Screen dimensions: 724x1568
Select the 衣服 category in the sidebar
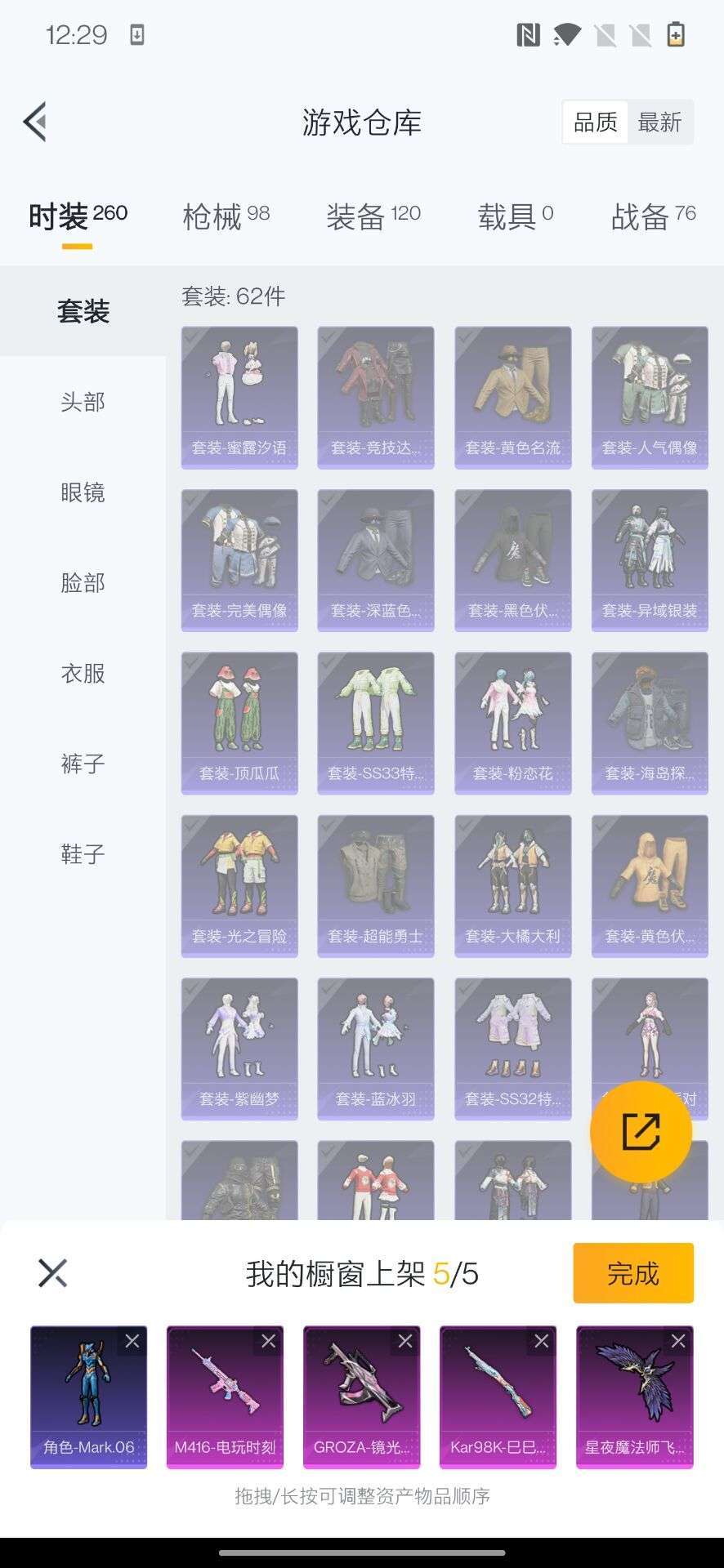pyautogui.click(x=83, y=673)
